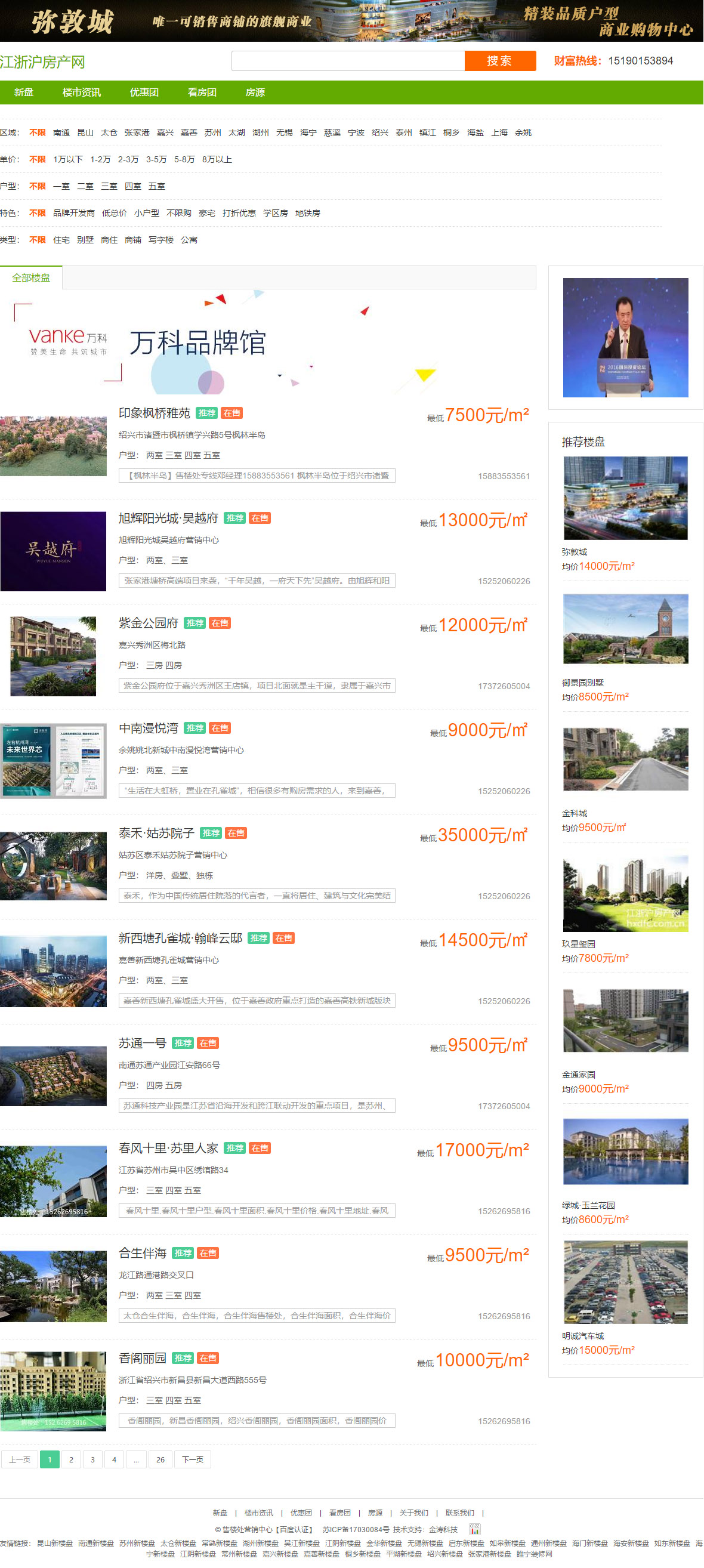Choose the 三室 layout filter

(x=109, y=186)
